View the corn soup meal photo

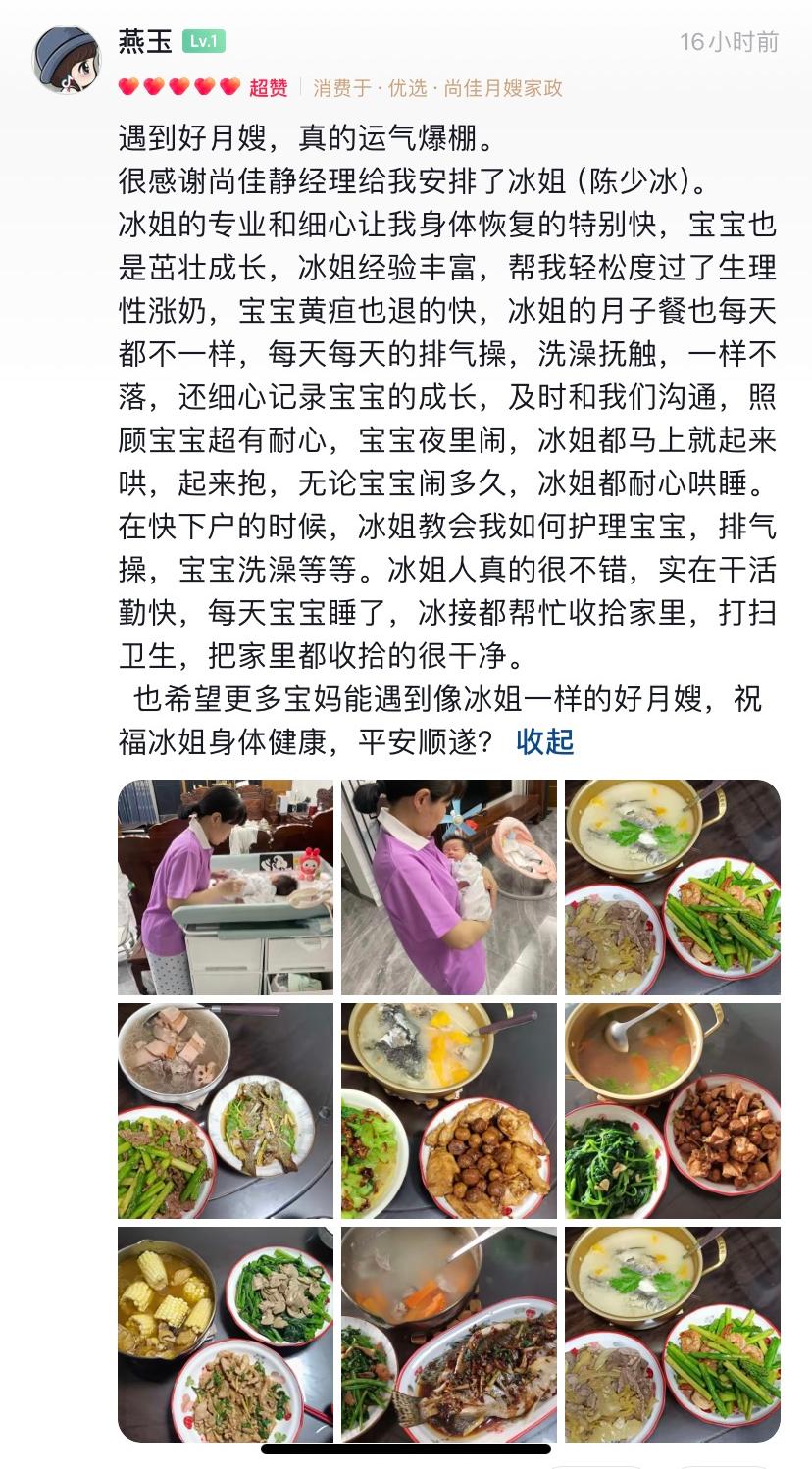(x=226, y=1334)
